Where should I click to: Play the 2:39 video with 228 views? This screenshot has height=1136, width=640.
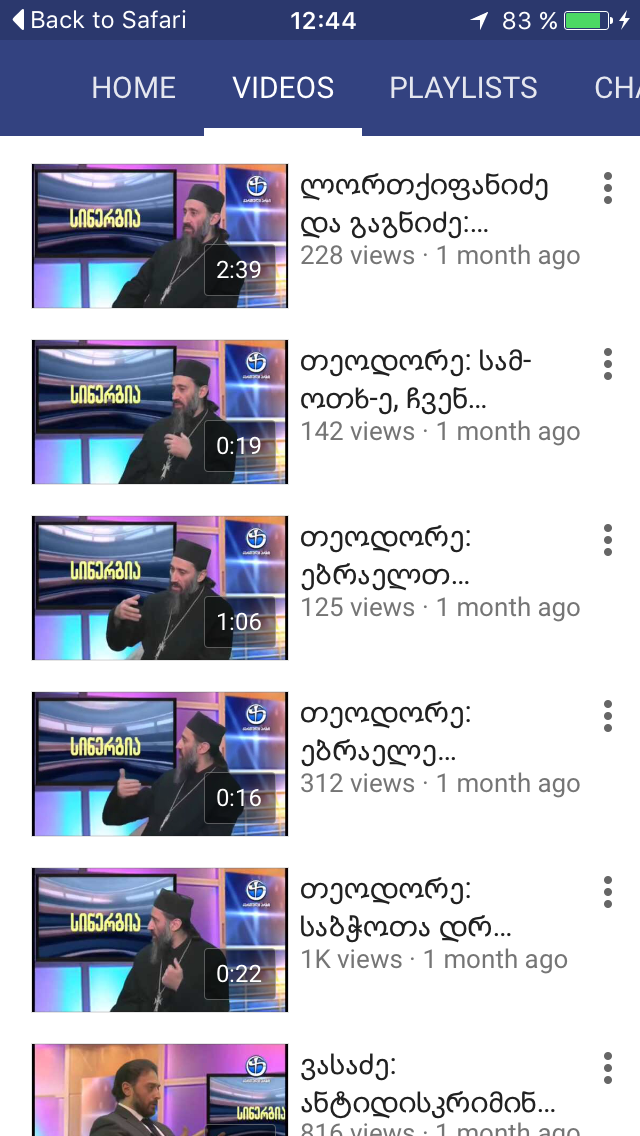tap(160, 236)
